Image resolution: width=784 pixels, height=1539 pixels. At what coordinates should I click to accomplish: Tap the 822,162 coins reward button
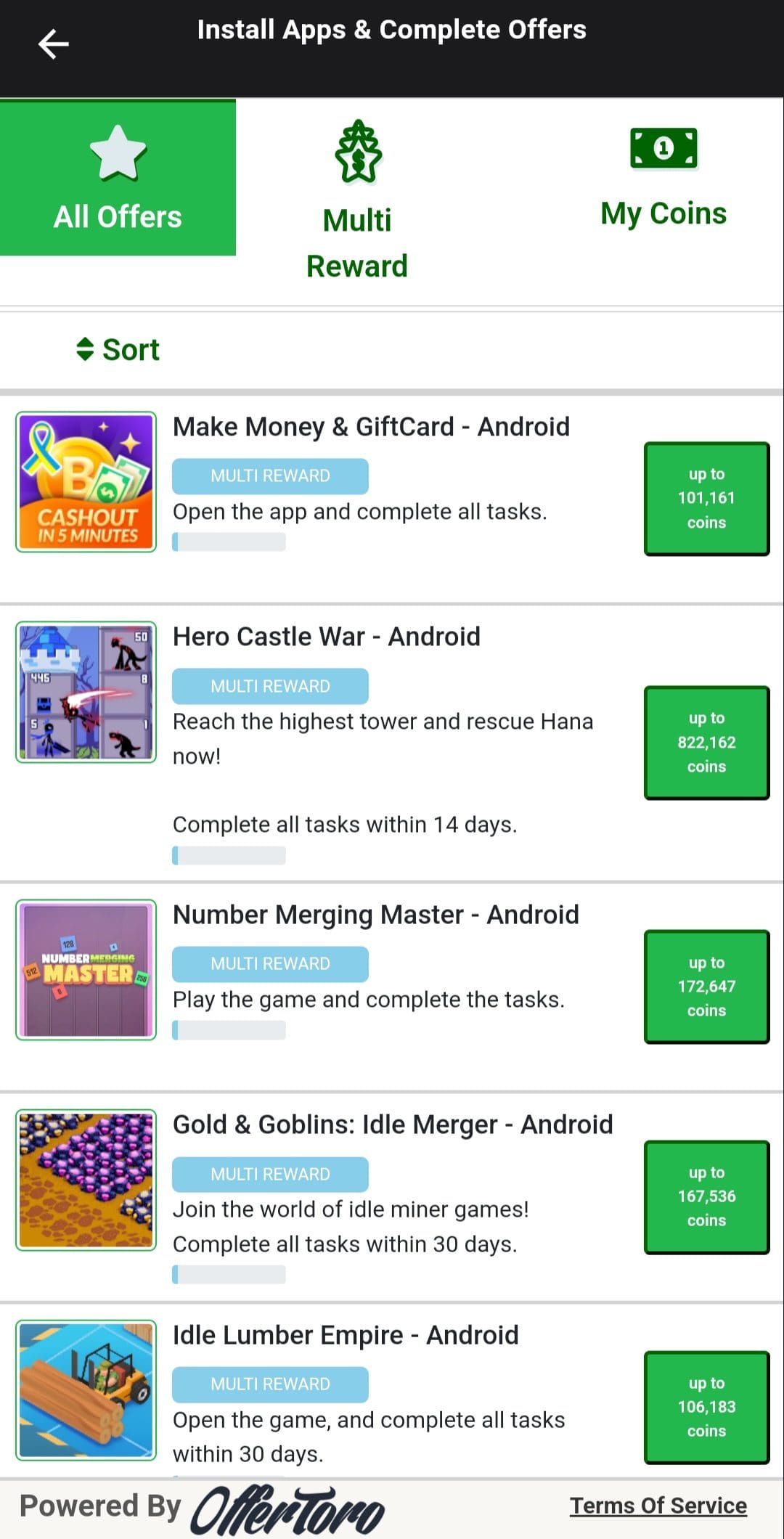click(x=706, y=743)
